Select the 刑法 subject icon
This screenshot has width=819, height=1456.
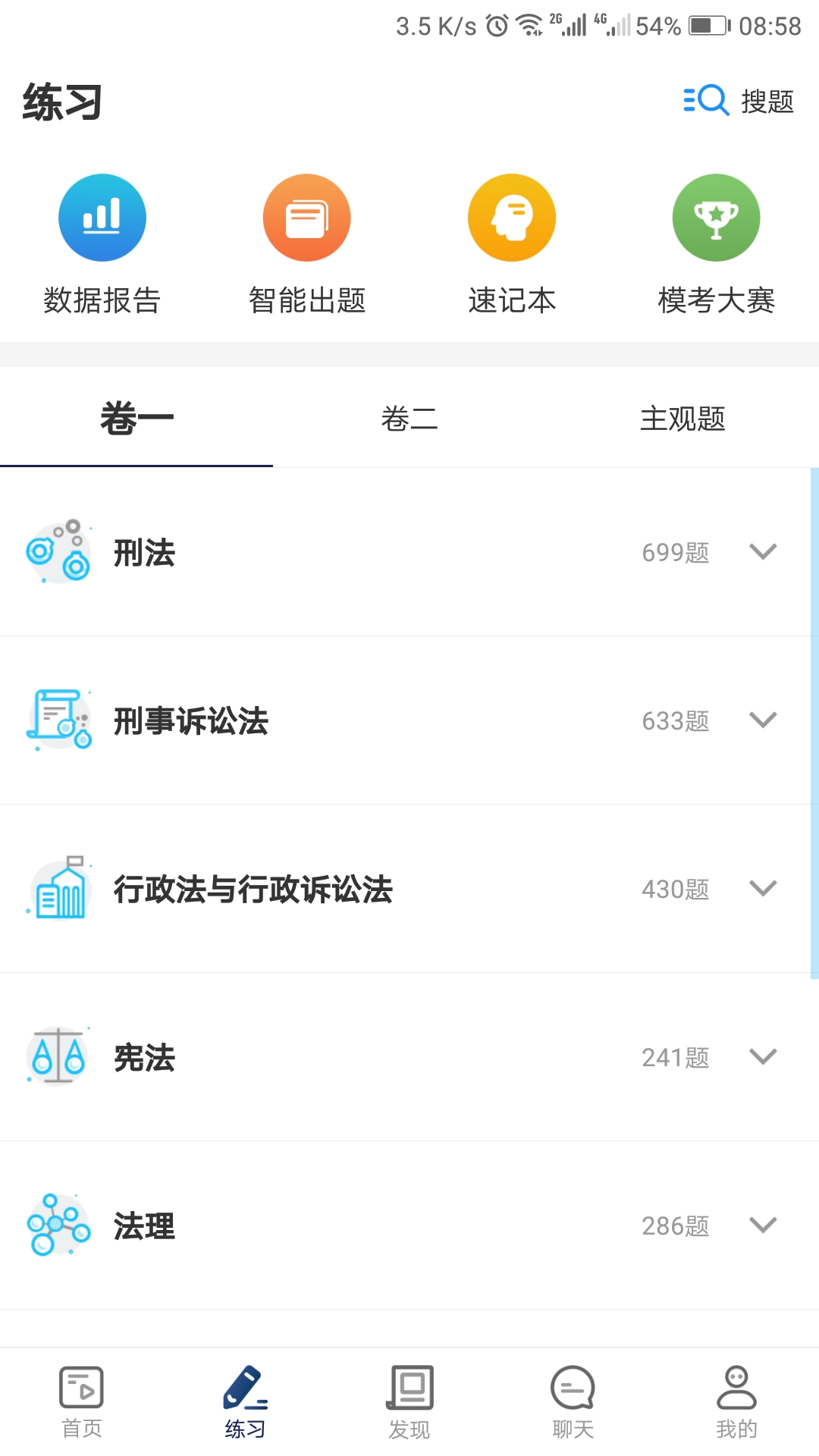(x=61, y=552)
